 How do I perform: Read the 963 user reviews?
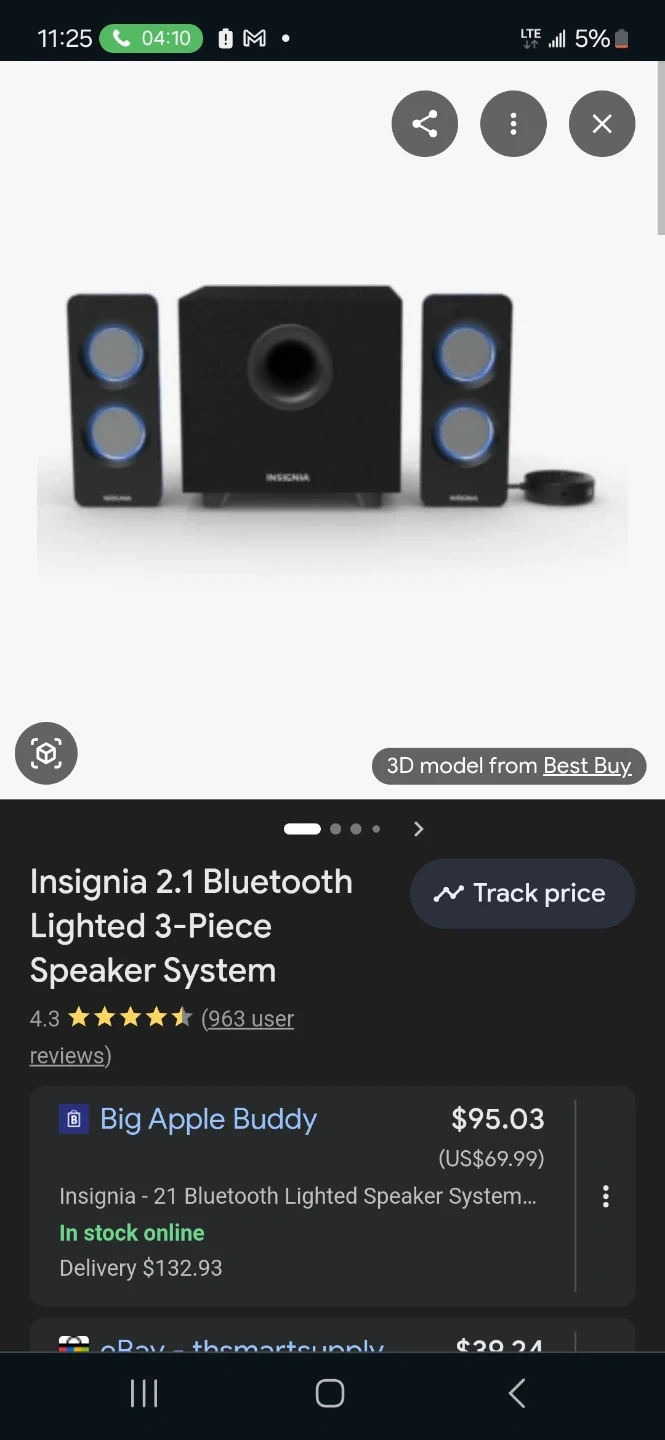(248, 1019)
